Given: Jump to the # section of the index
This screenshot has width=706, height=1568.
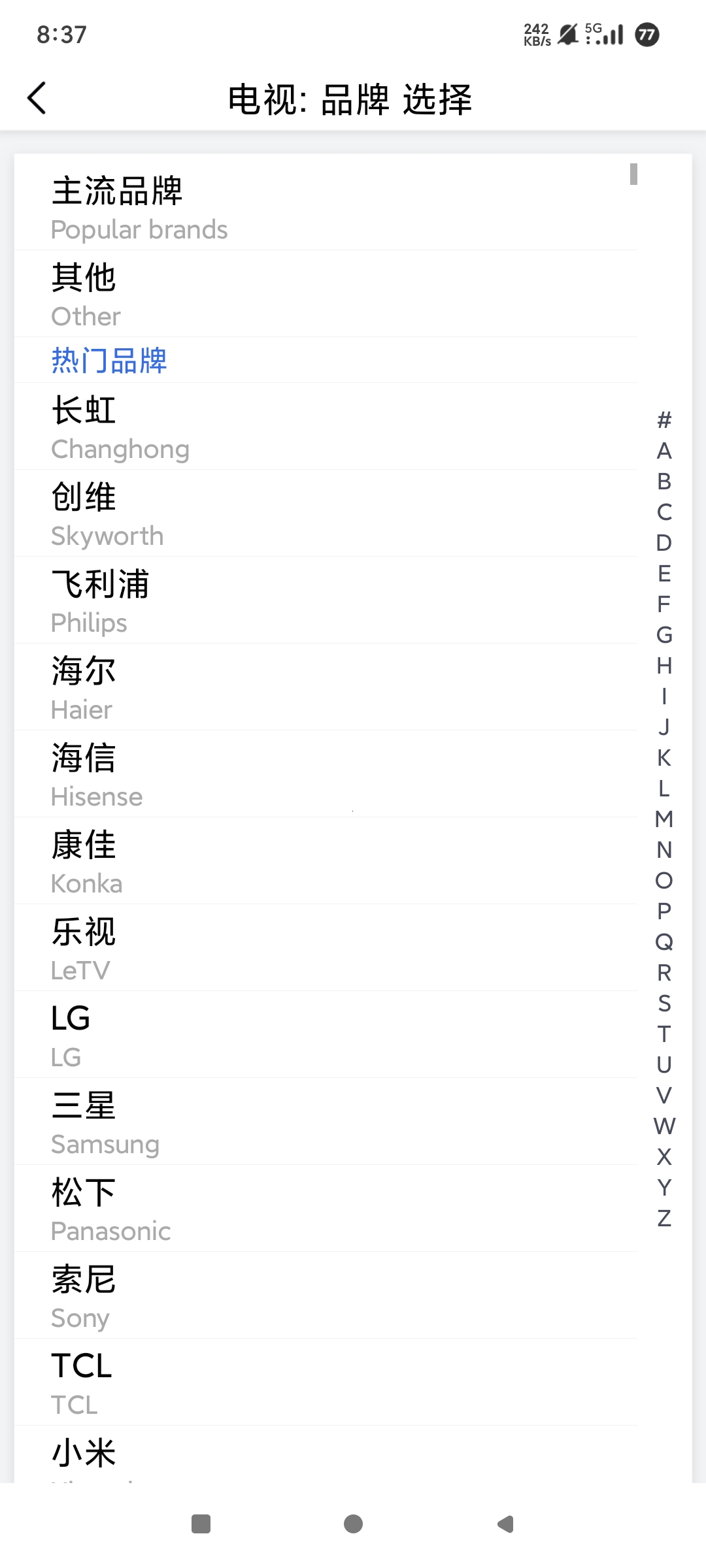Looking at the screenshot, I should click(x=664, y=420).
